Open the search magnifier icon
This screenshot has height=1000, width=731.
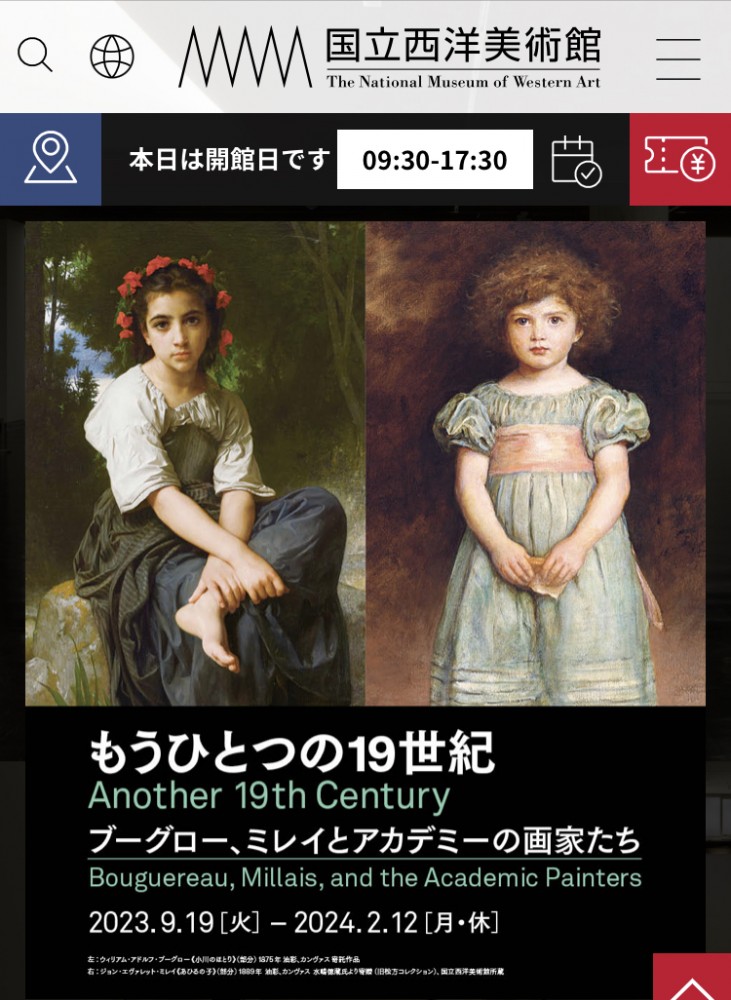pyautogui.click(x=35, y=56)
